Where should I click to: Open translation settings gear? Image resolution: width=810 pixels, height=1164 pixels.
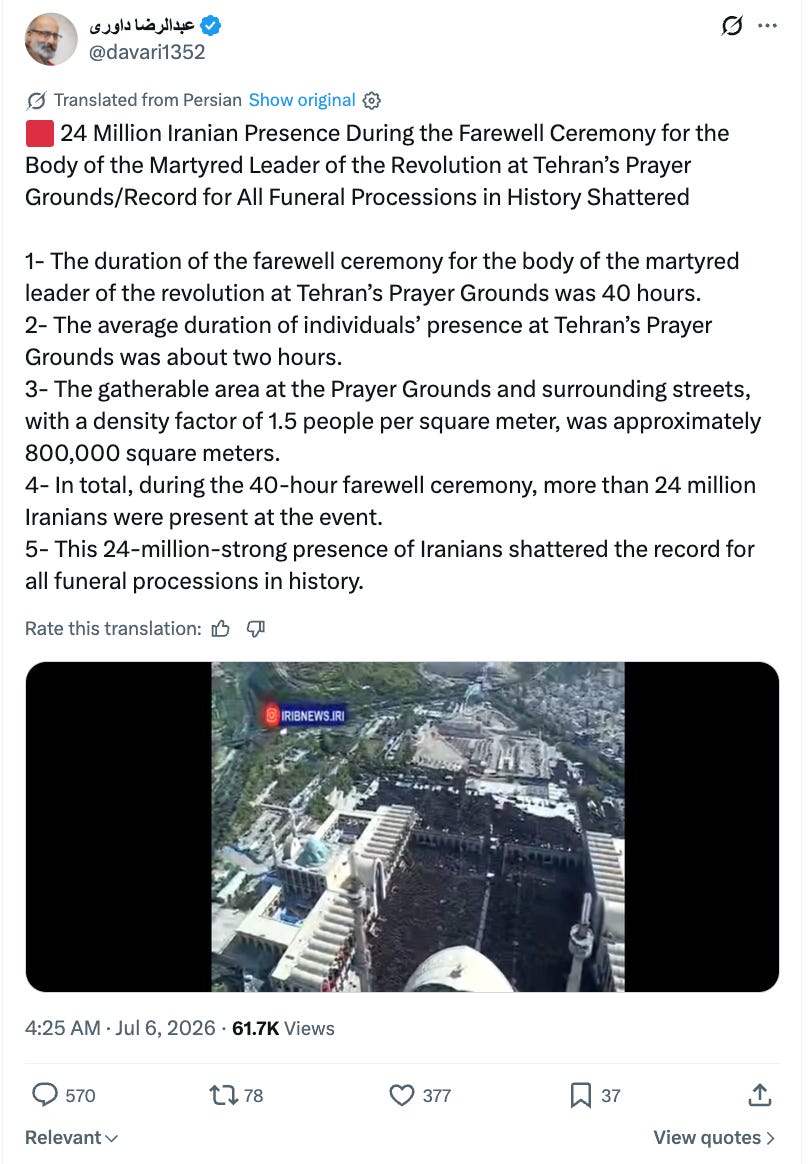(372, 100)
